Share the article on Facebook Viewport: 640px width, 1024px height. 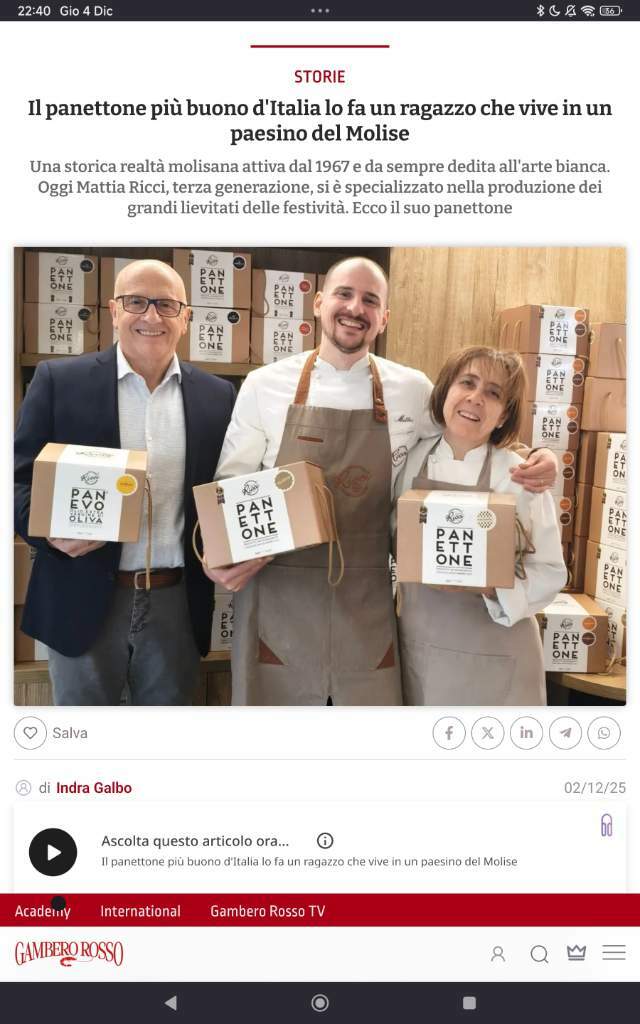(x=449, y=733)
